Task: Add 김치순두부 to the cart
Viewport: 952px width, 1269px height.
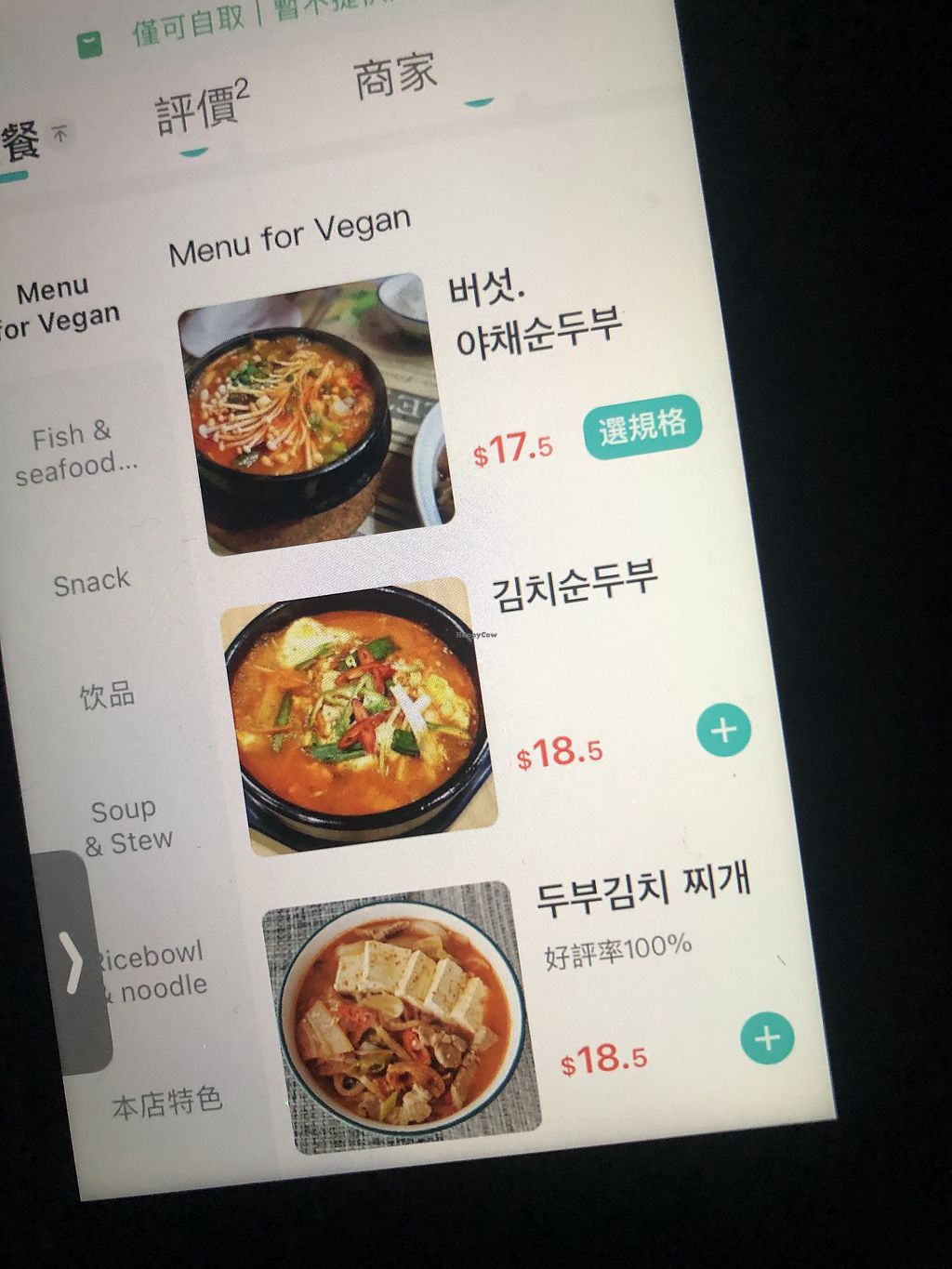Action: point(723,731)
